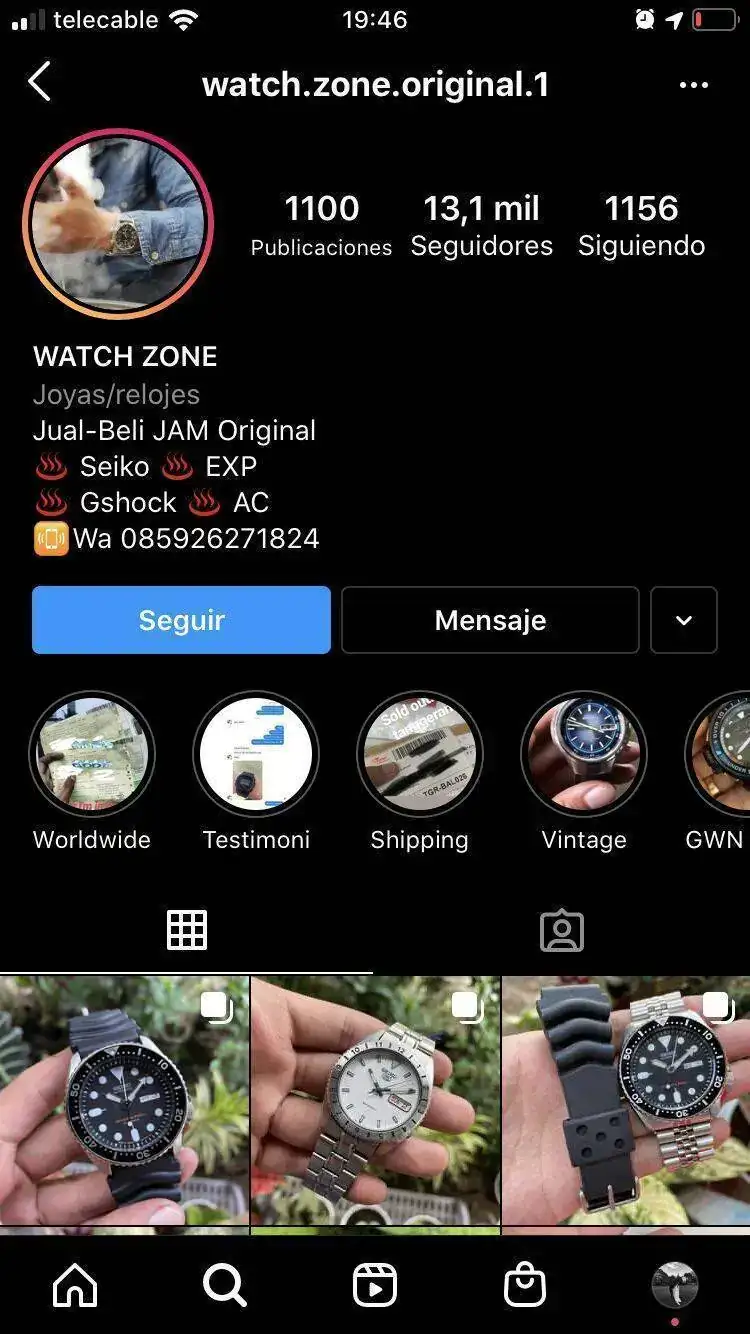Viewport: 750px width, 1334px height.
Task: Send a message via Mensaje button
Action: (x=490, y=620)
